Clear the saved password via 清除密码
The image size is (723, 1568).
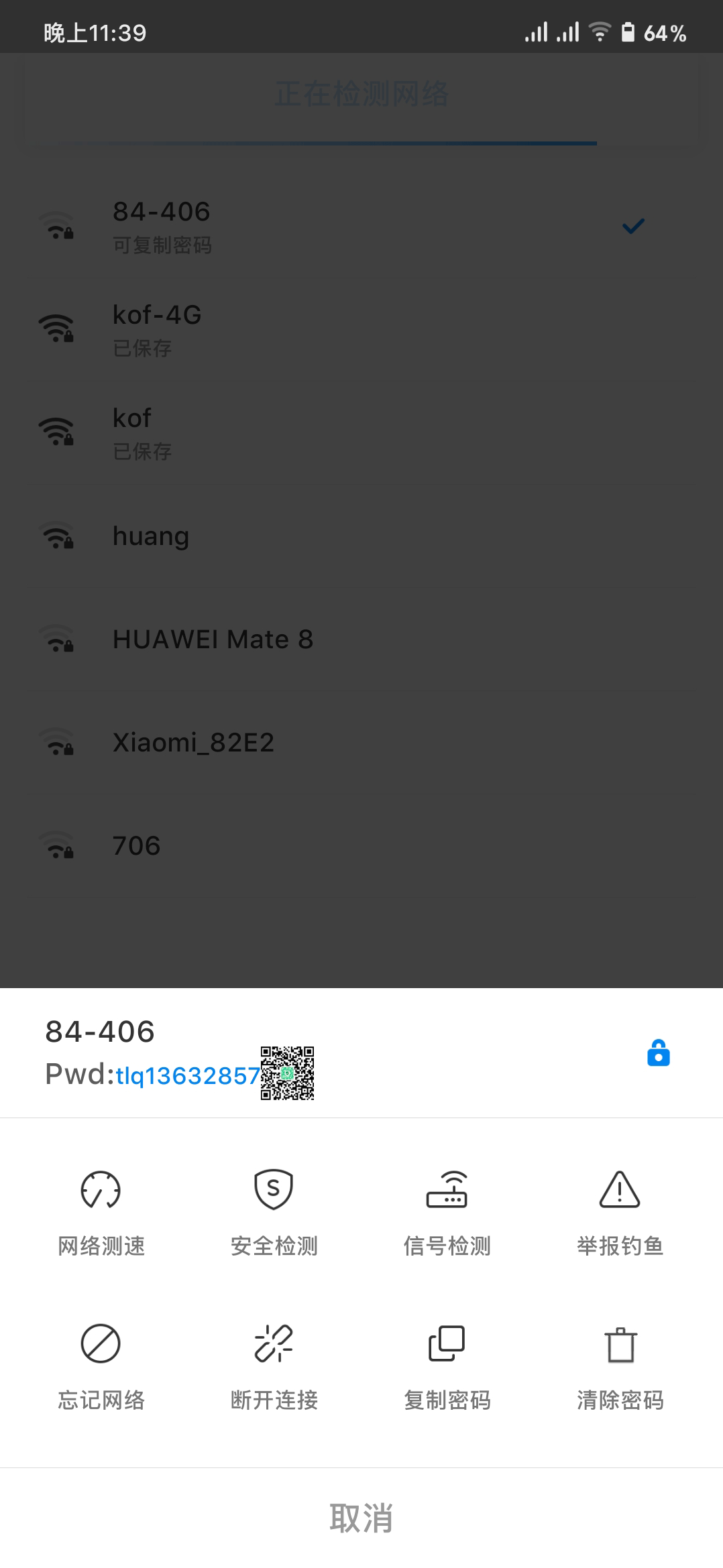[620, 1365]
